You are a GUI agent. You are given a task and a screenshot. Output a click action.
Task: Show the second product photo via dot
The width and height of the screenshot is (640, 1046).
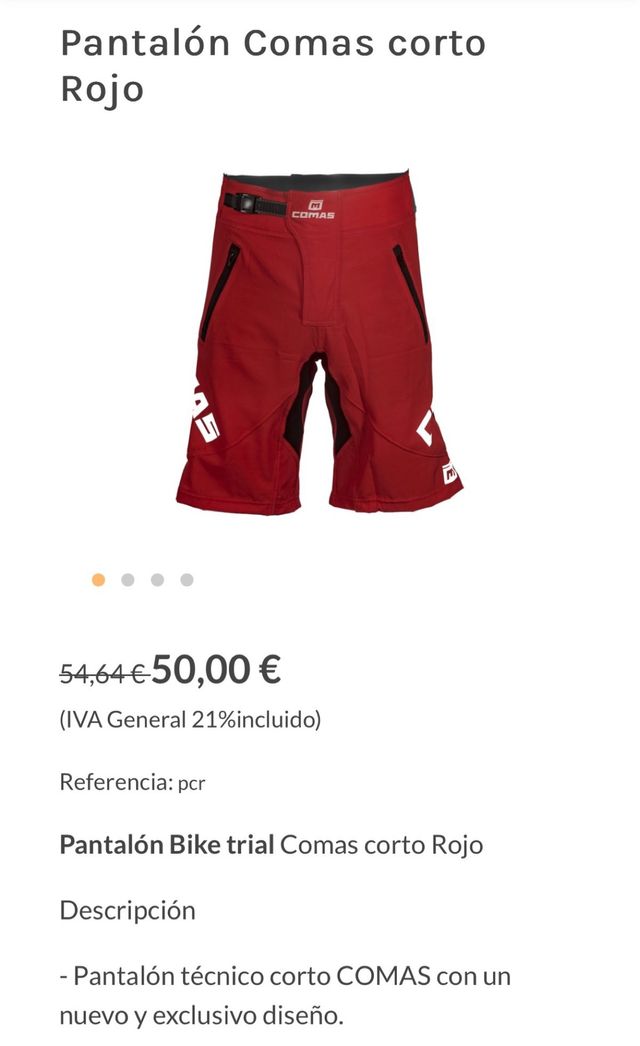click(127, 580)
